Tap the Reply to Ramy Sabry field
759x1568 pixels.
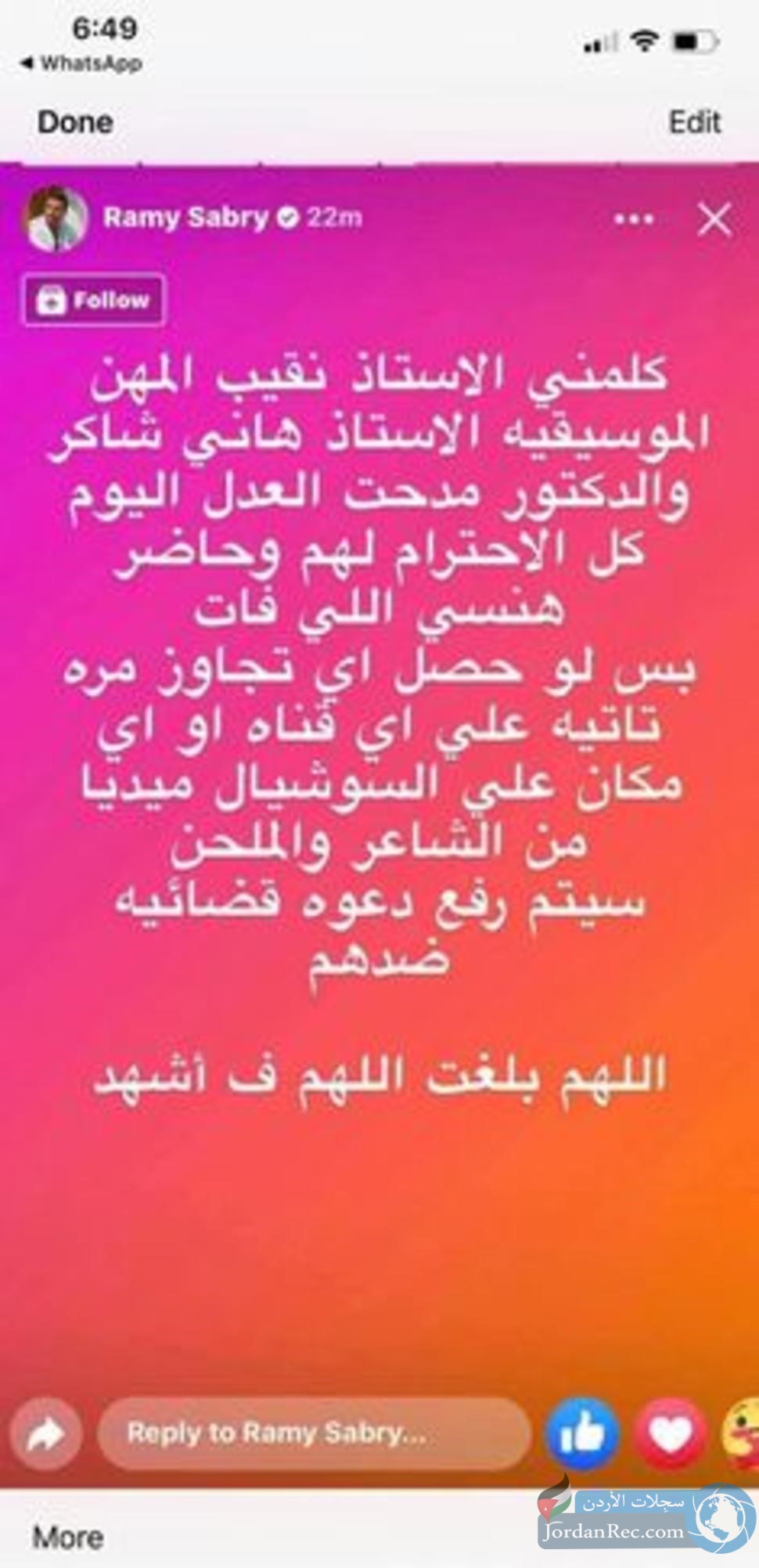(313, 1433)
